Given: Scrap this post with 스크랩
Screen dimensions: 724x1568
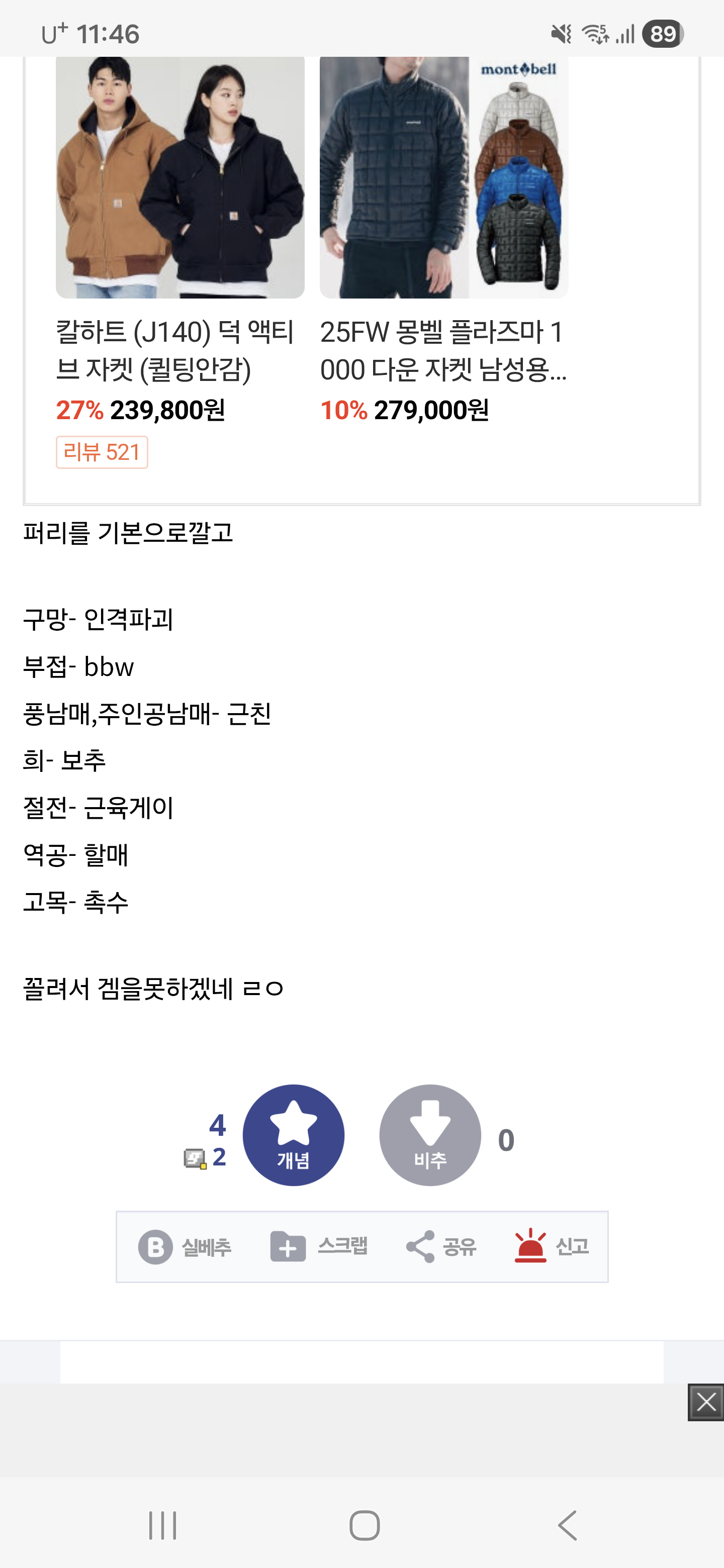Looking at the screenshot, I should point(318,1246).
